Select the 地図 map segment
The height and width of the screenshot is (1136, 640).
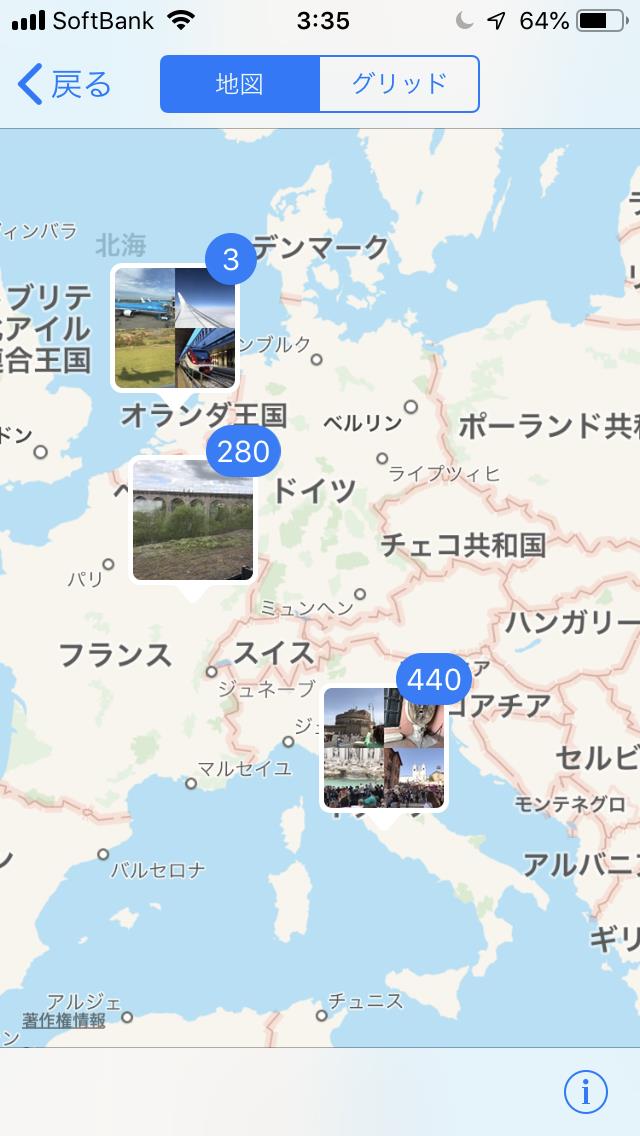(x=240, y=84)
